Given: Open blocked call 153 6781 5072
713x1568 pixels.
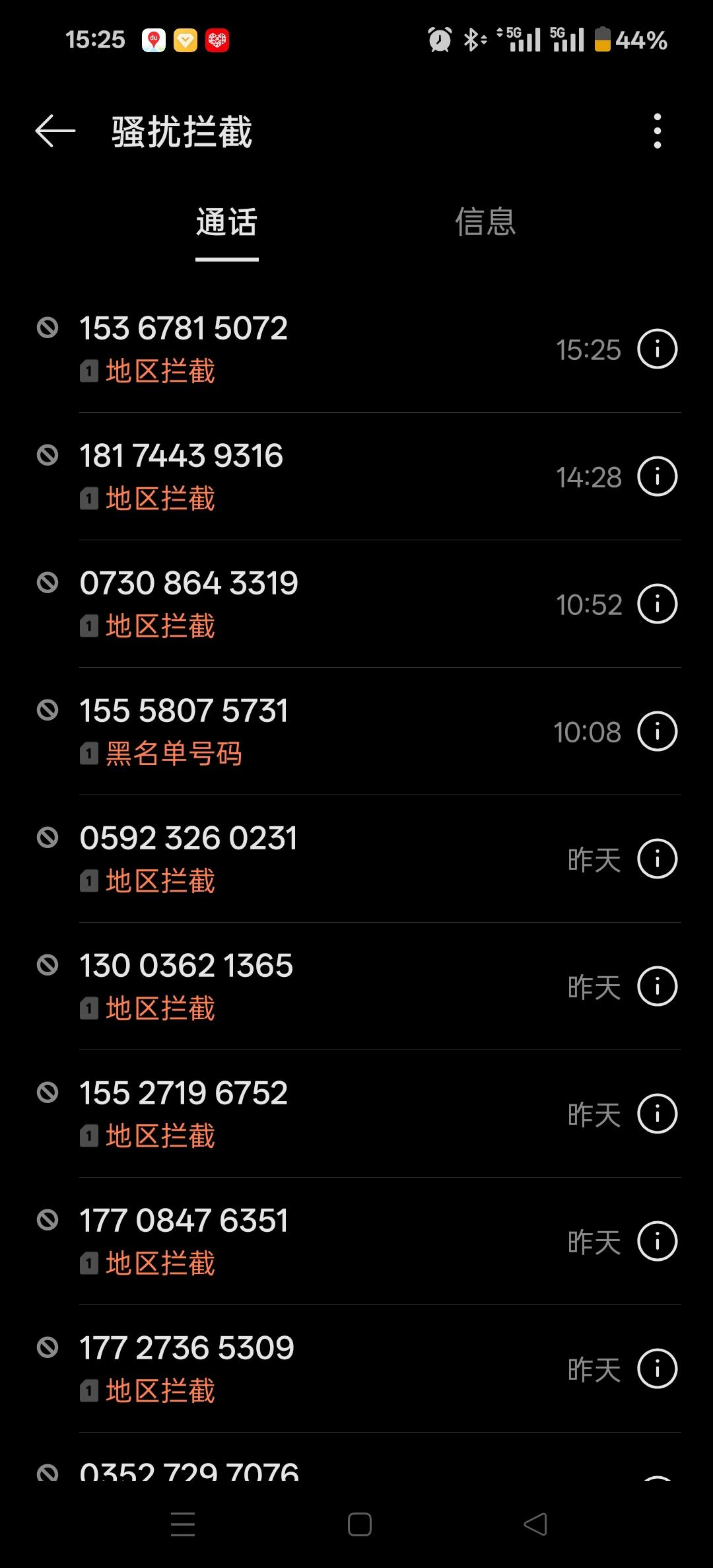Looking at the screenshot, I should point(356,349).
